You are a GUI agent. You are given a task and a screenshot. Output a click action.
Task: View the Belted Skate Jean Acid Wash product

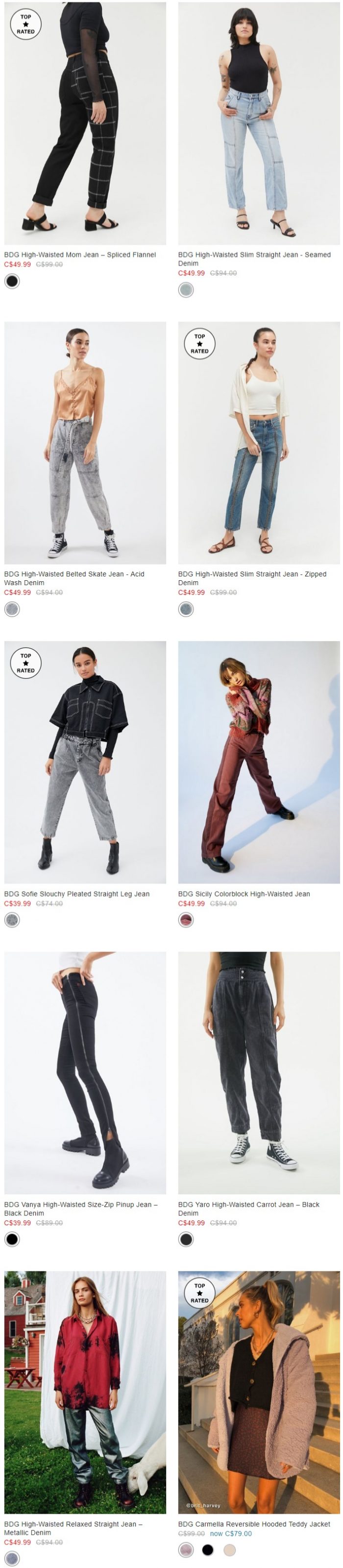[x=85, y=443]
